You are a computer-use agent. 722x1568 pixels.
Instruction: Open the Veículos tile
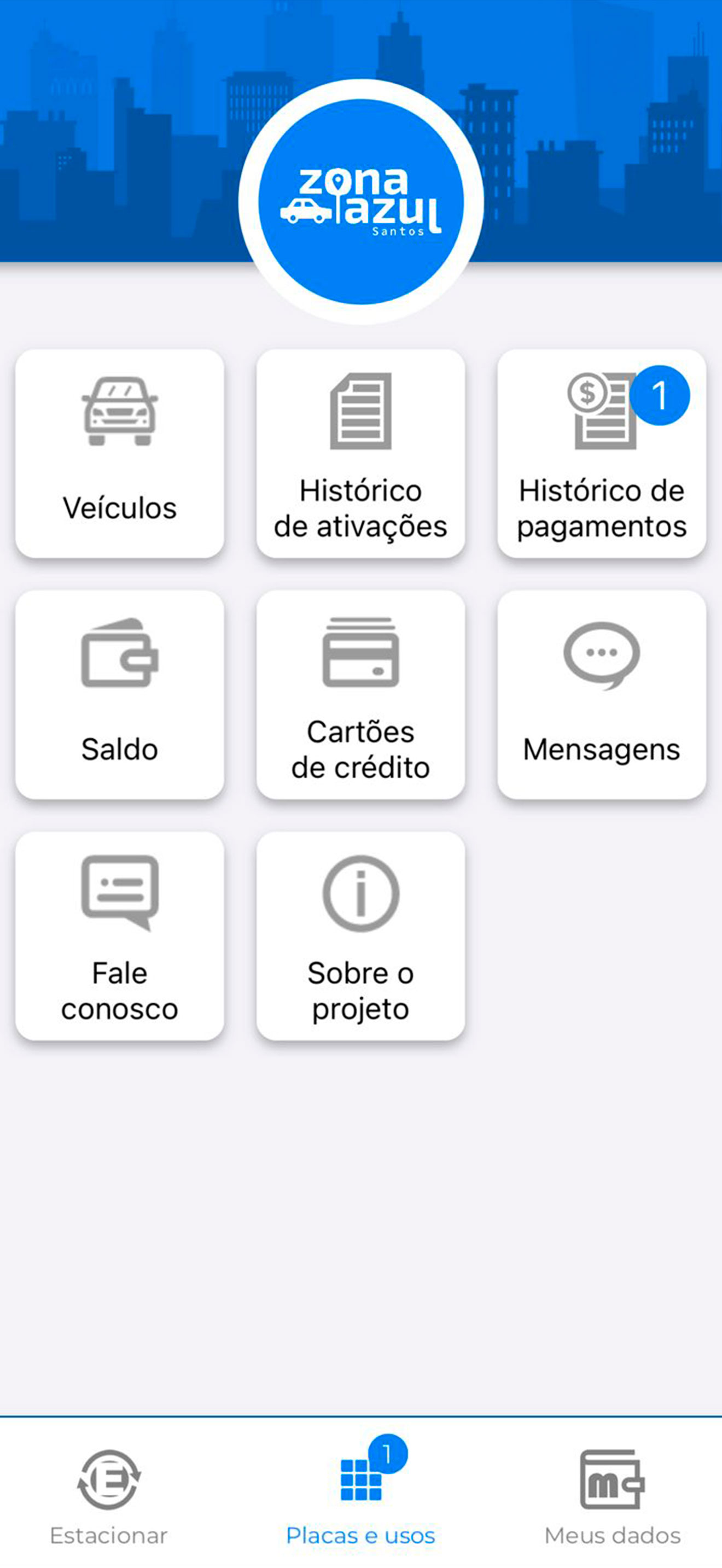pos(119,453)
